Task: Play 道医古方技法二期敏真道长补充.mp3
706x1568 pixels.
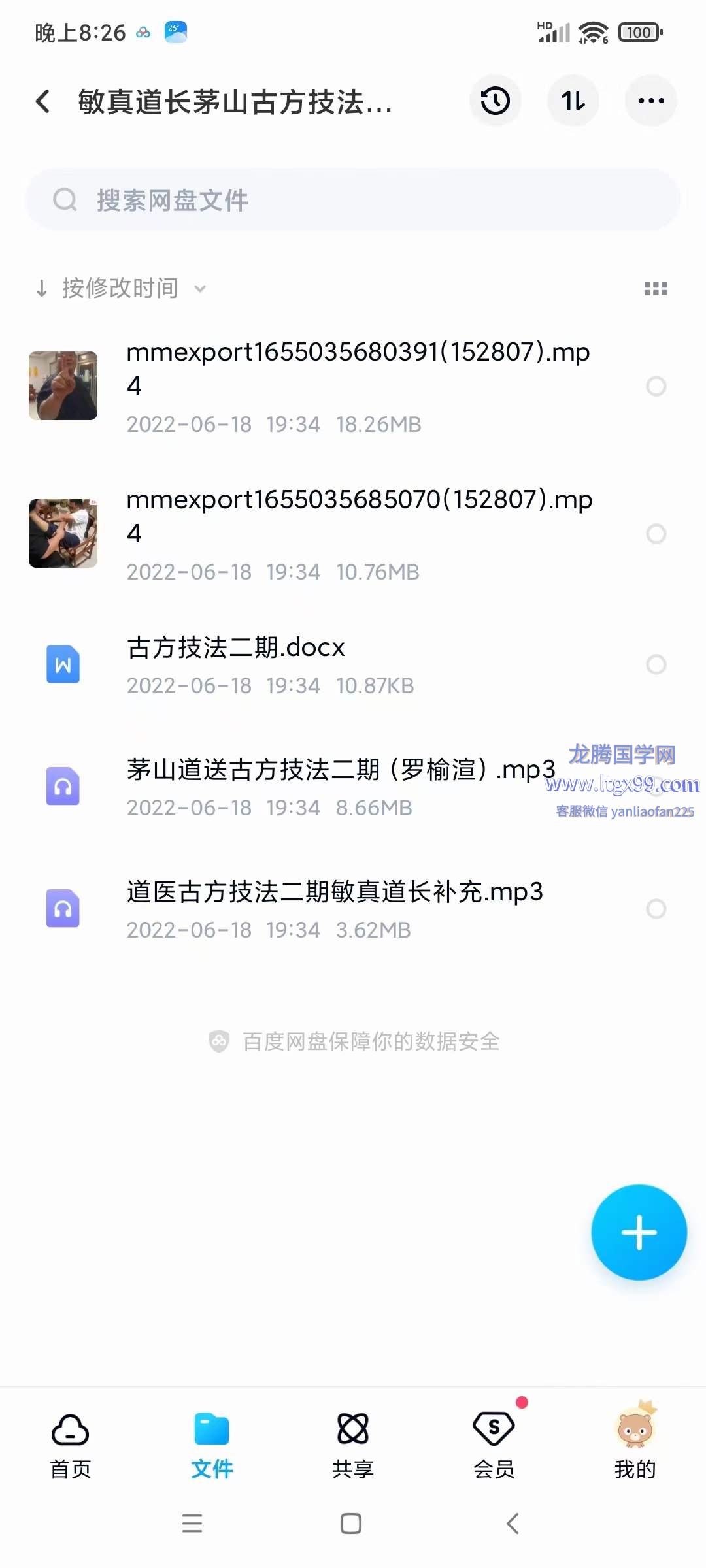Action: click(335, 892)
